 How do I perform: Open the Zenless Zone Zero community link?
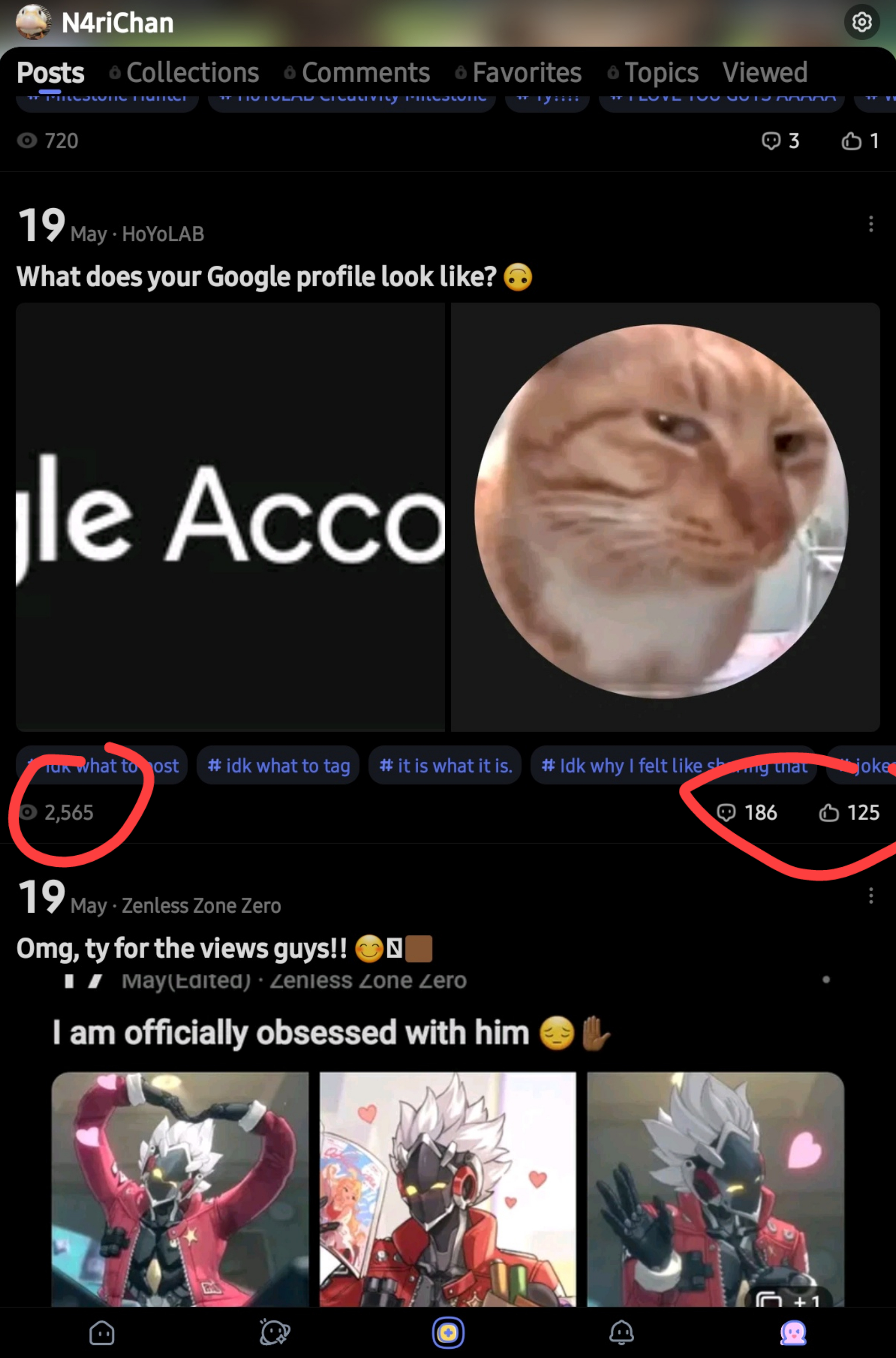point(201,905)
